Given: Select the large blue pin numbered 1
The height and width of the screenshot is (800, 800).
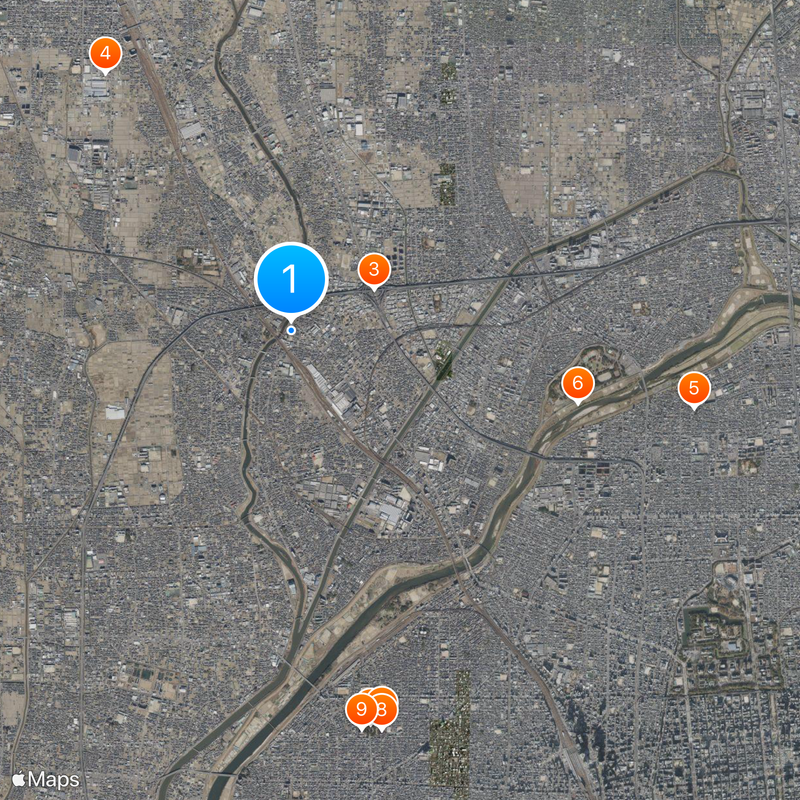Looking at the screenshot, I should pyautogui.click(x=291, y=279).
